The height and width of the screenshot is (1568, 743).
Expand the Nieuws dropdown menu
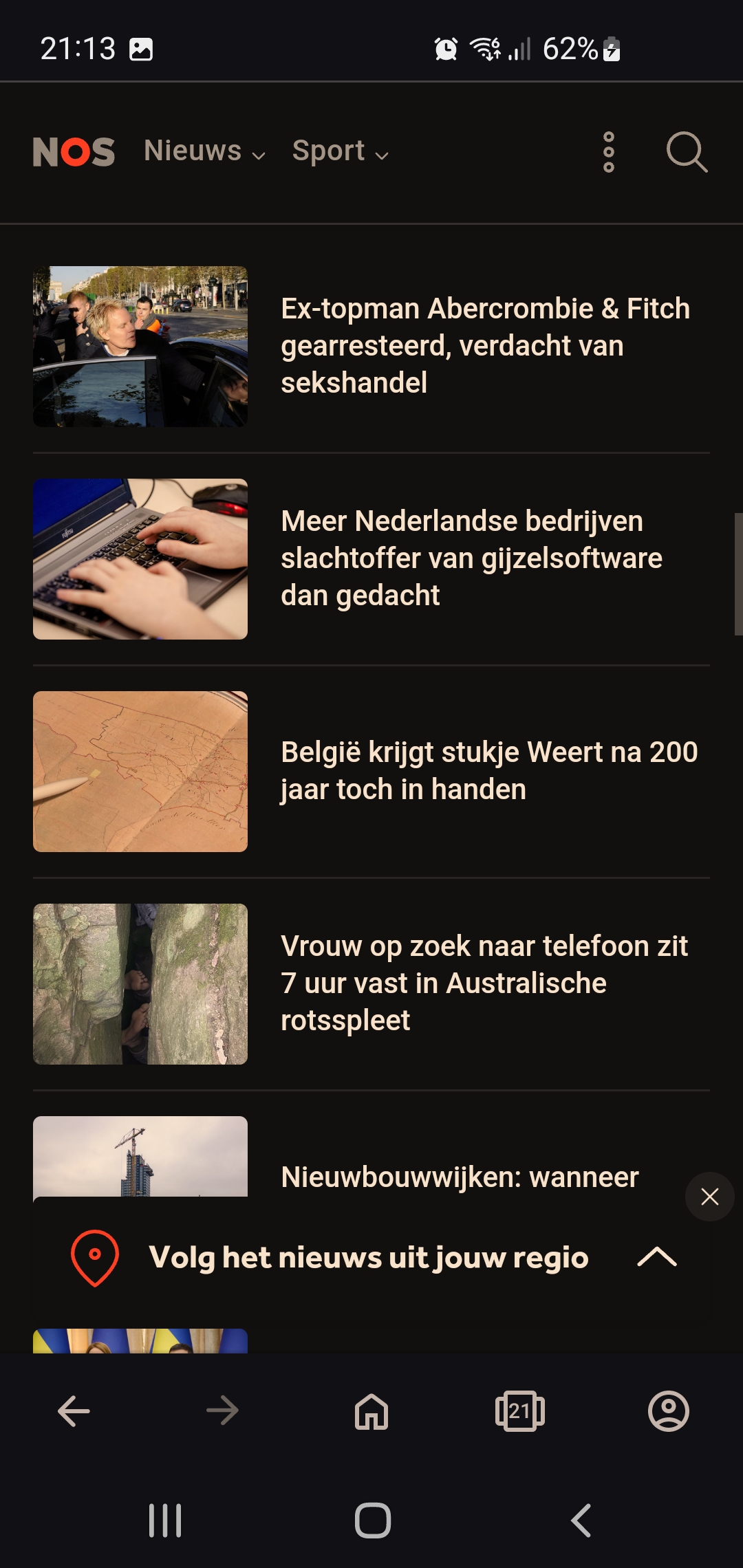(204, 151)
